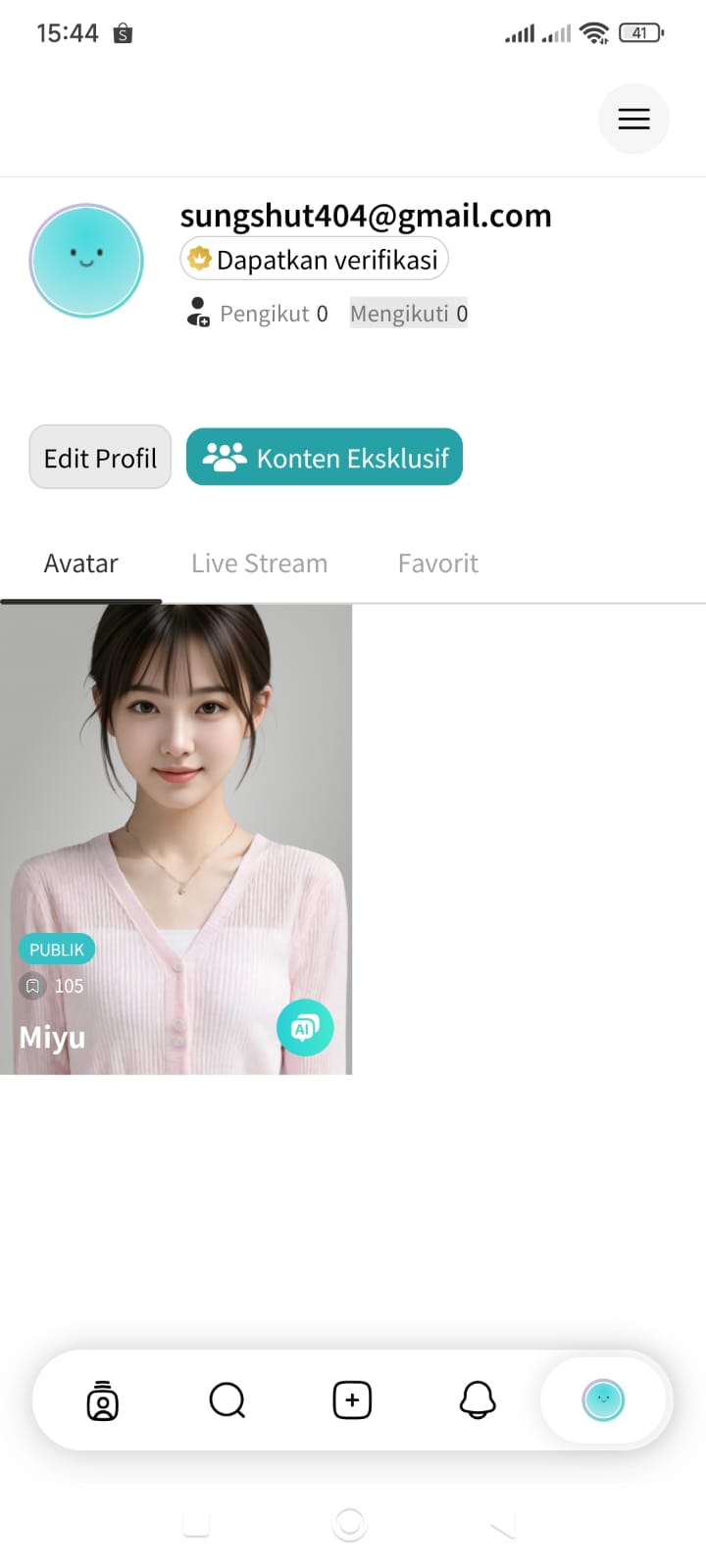Tap the Dapatkan verifikasi badge

(x=314, y=259)
